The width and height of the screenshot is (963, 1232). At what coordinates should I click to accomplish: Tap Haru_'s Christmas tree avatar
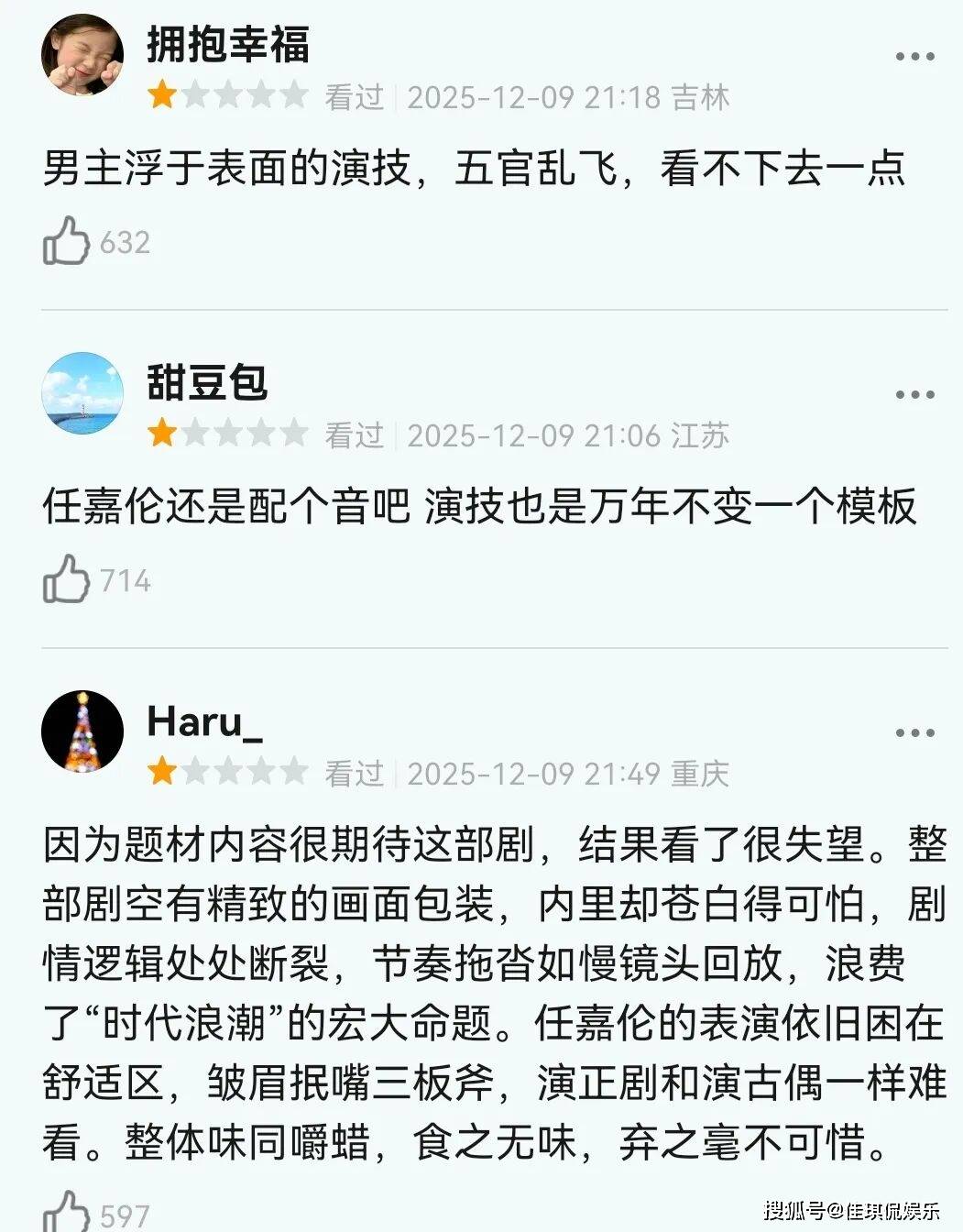click(82, 731)
